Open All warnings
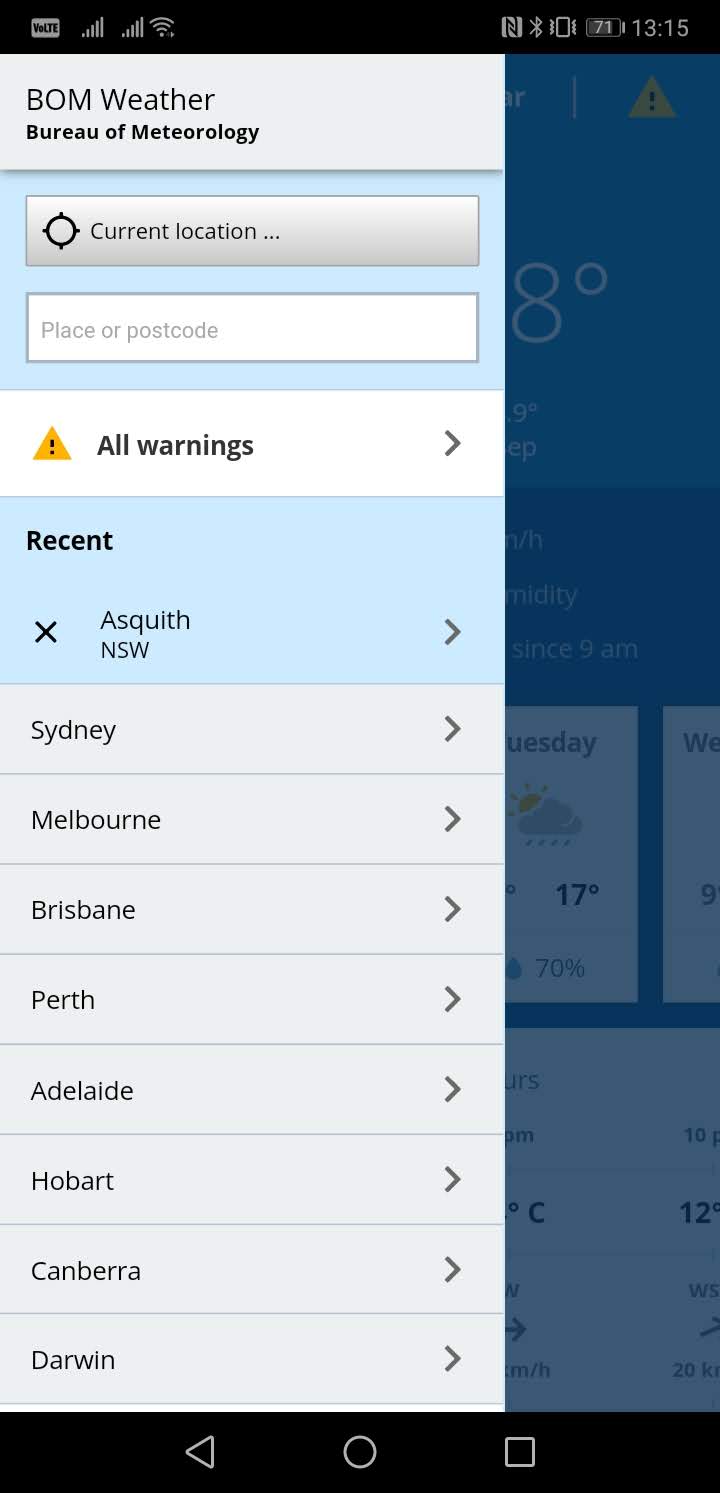 point(252,444)
